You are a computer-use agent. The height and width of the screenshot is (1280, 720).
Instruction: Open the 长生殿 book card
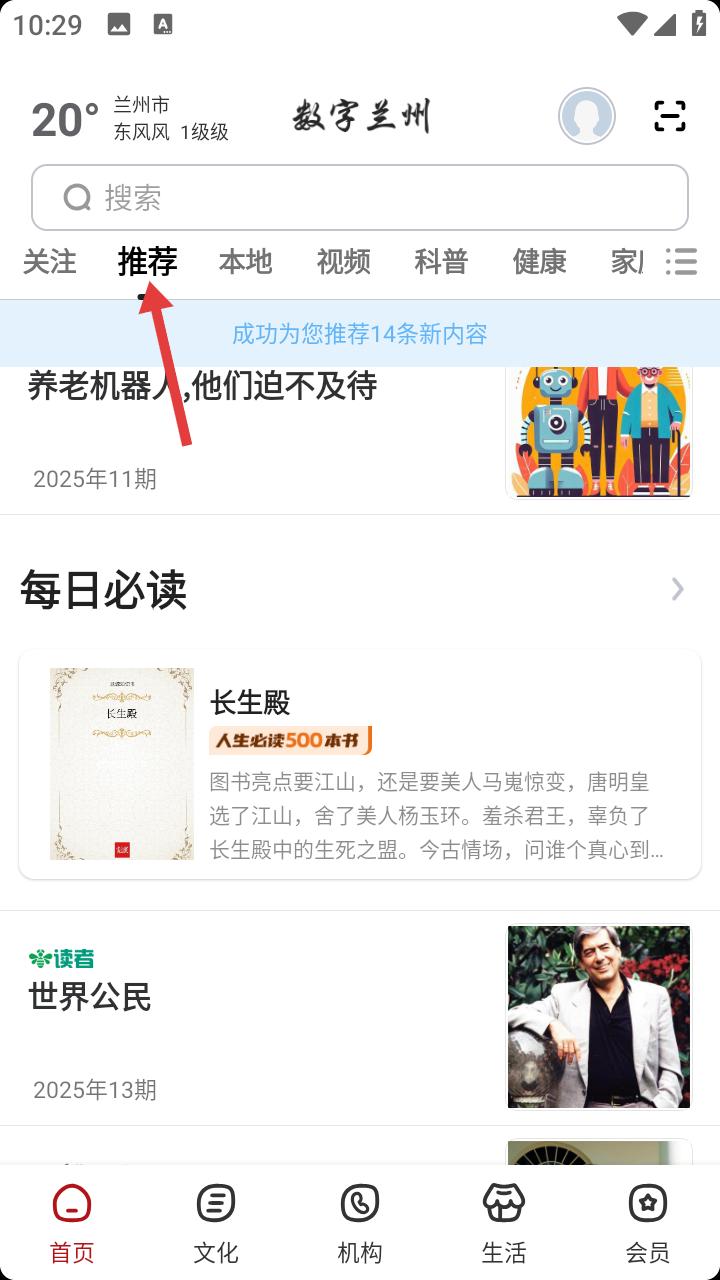pyautogui.click(x=360, y=765)
